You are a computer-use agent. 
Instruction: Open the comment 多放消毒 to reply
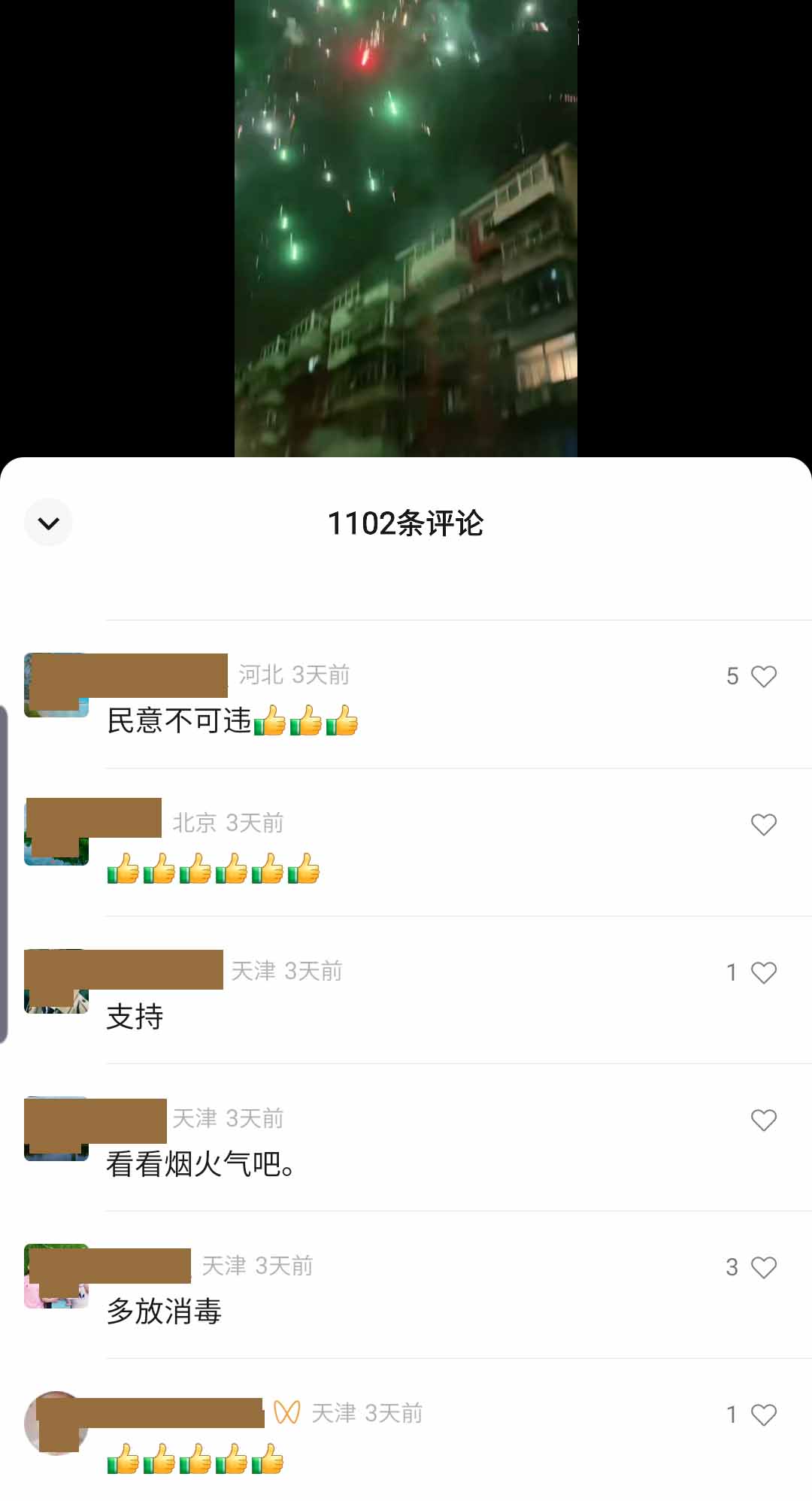(x=164, y=1311)
